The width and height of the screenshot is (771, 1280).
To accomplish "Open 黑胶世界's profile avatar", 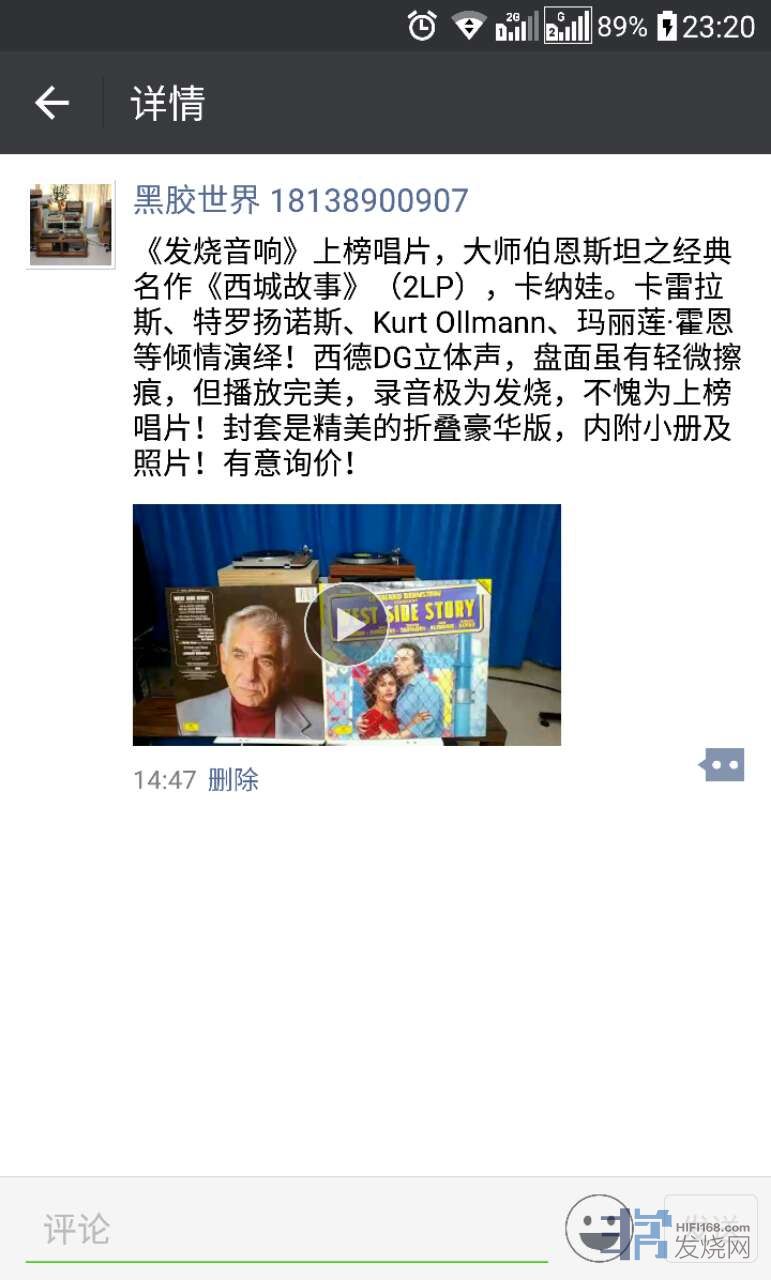I will click(x=70, y=224).
